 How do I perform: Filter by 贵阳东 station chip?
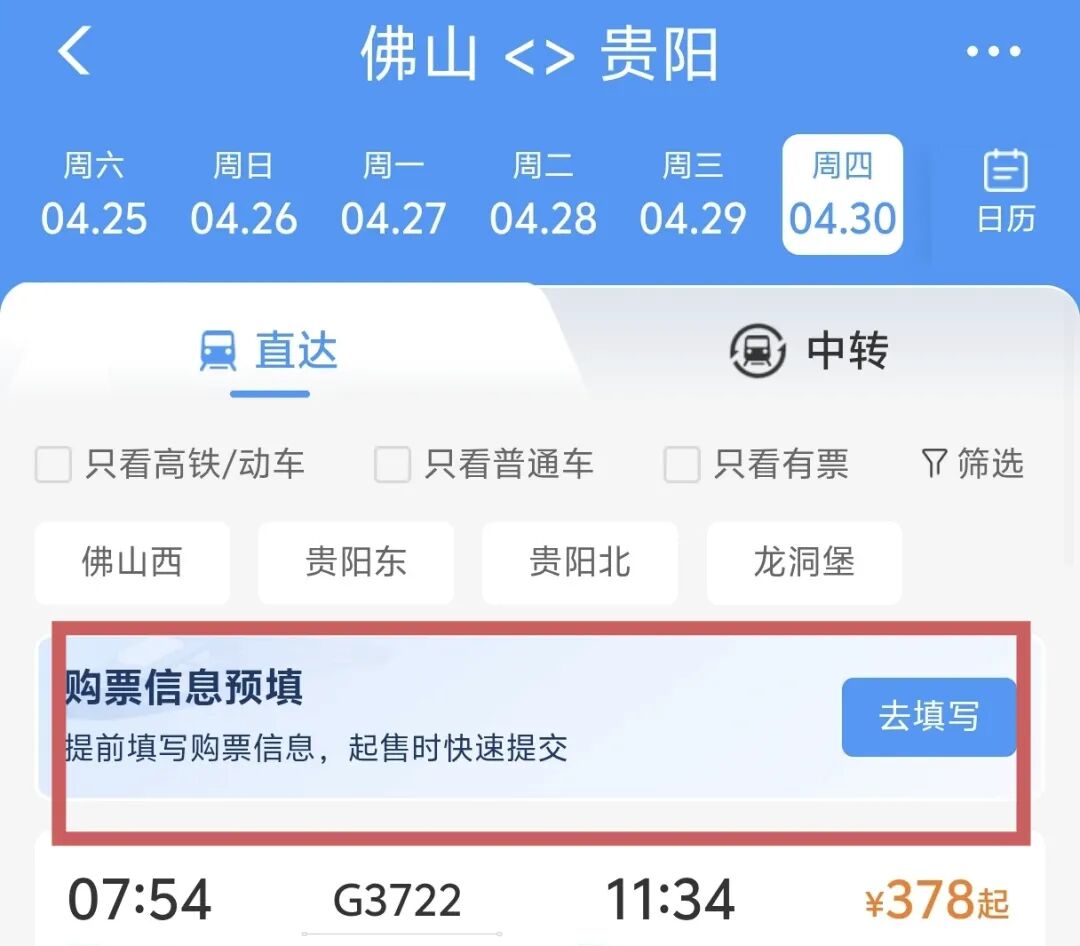[x=356, y=562]
